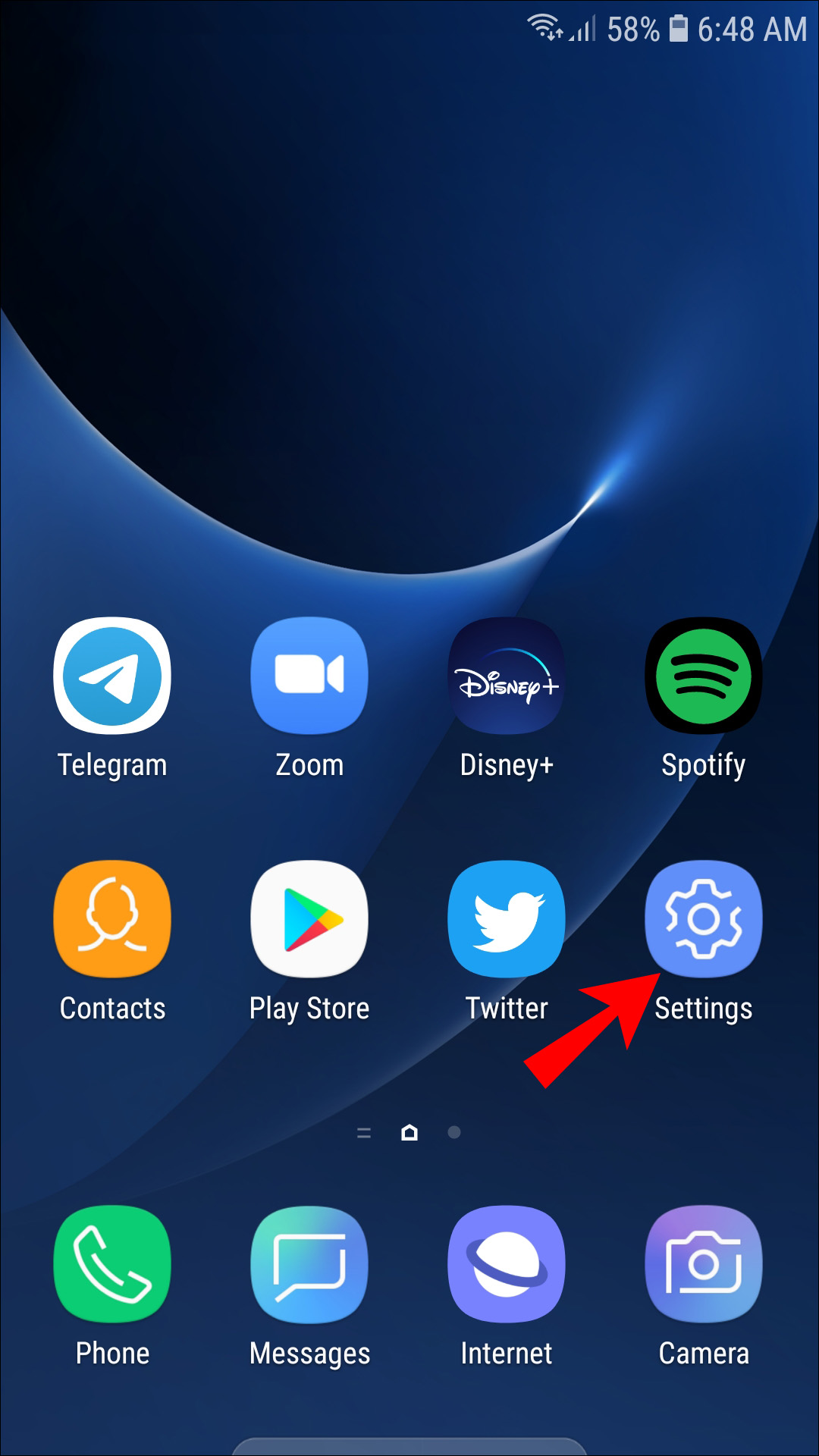819x1456 pixels.
Task: Select the leftmost feed page indicator
Action: [364, 1133]
